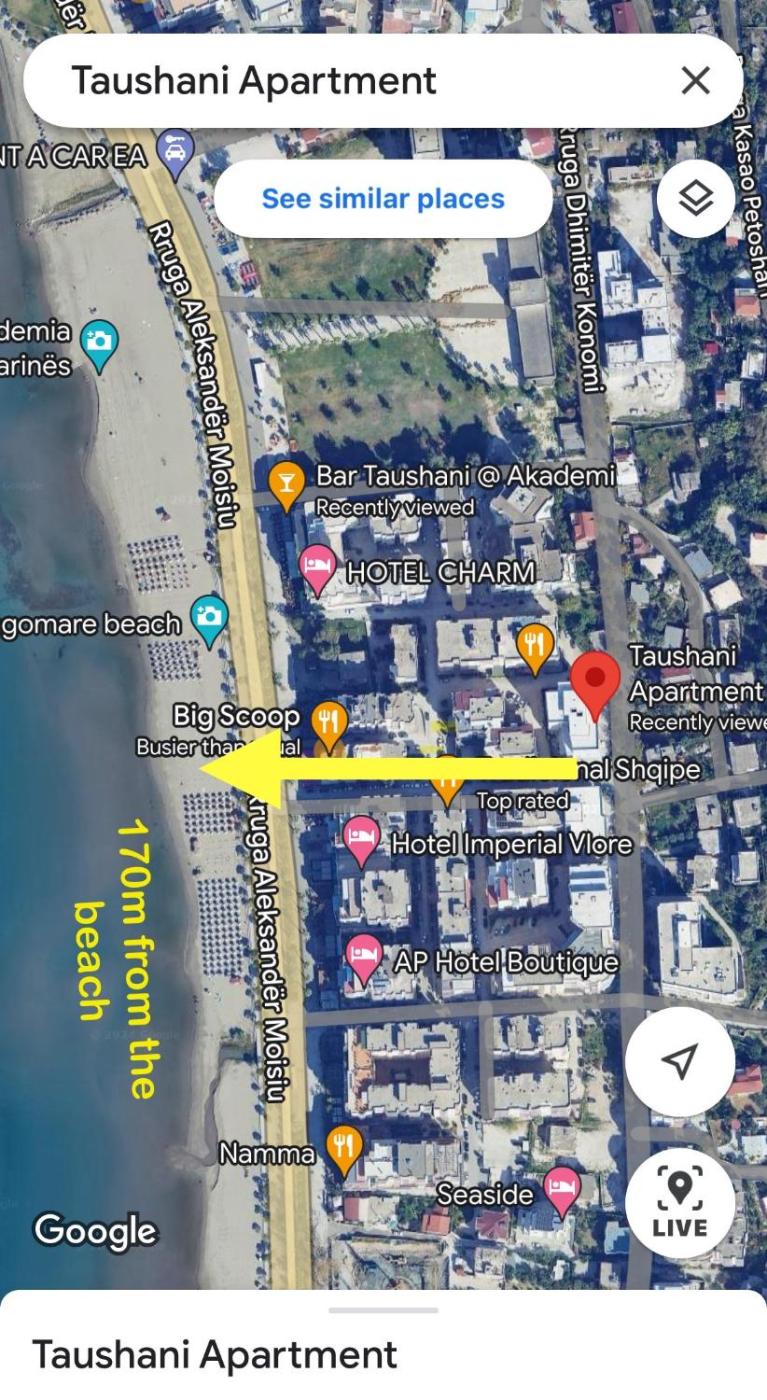Open the HOTEL CHARM map marker
This screenshot has height=1400, width=767.
click(x=319, y=570)
